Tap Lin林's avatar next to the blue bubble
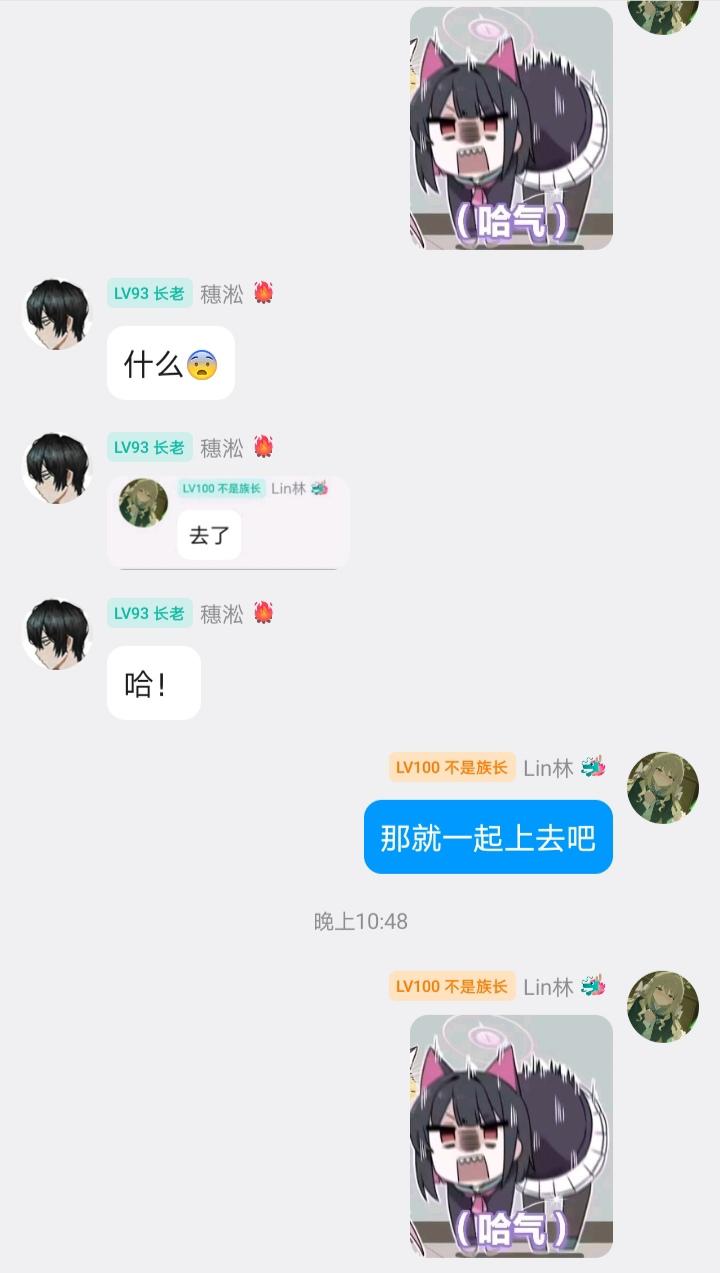The image size is (720, 1273). (x=663, y=788)
